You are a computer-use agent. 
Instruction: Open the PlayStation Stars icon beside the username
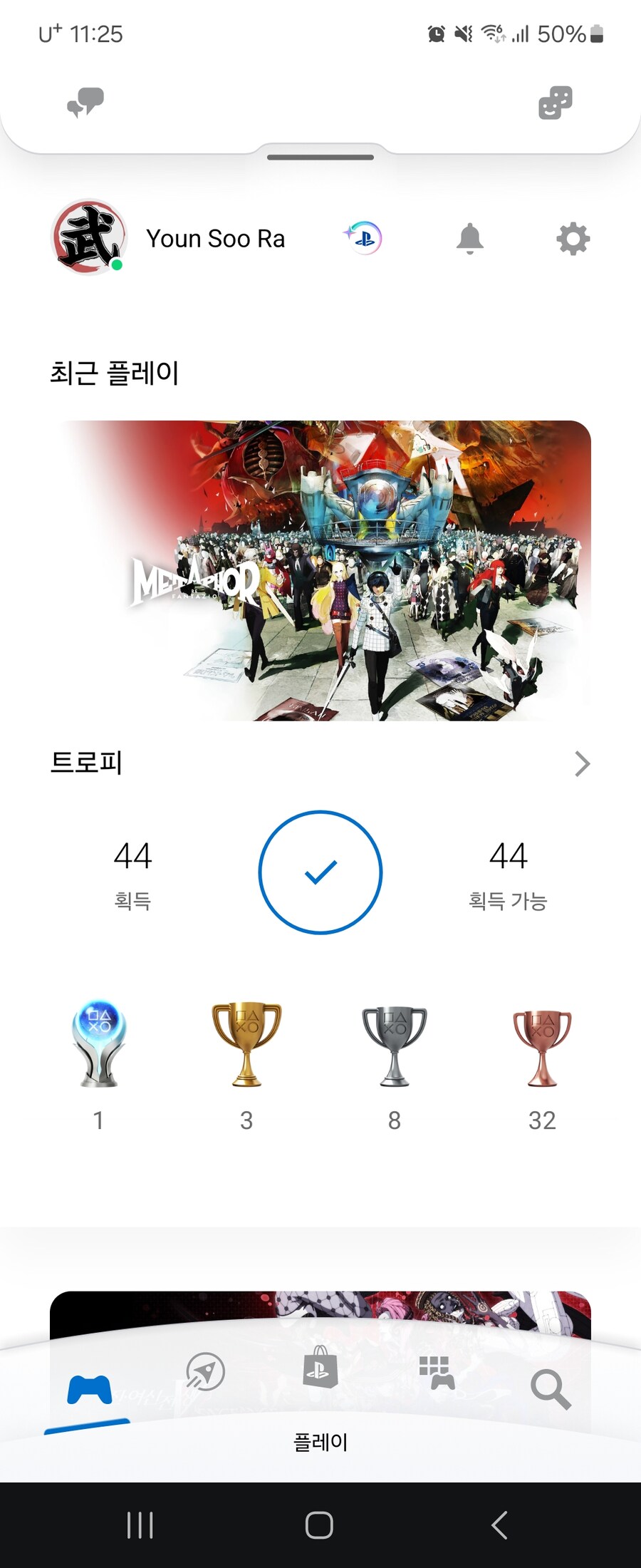pos(363,238)
